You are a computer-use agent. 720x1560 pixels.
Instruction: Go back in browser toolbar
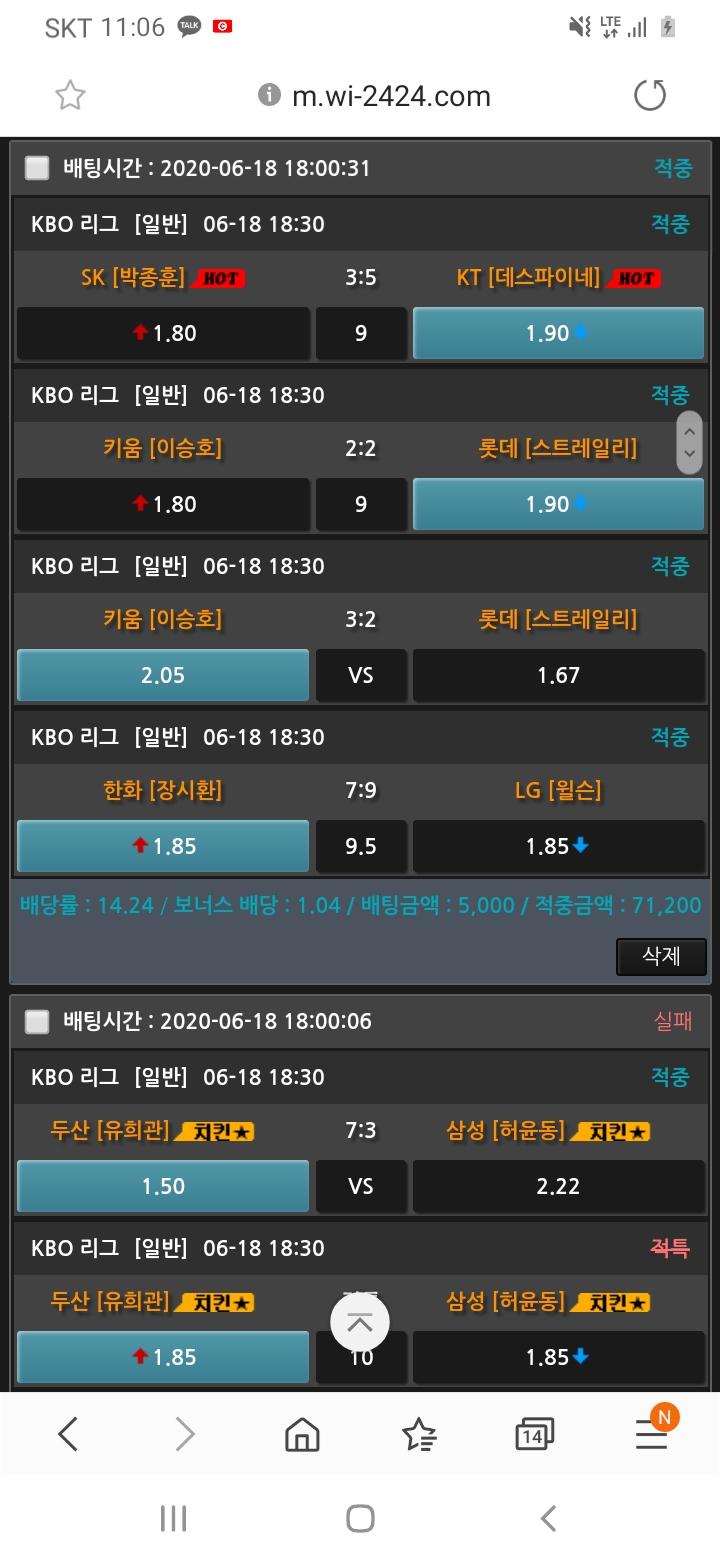[x=68, y=1435]
